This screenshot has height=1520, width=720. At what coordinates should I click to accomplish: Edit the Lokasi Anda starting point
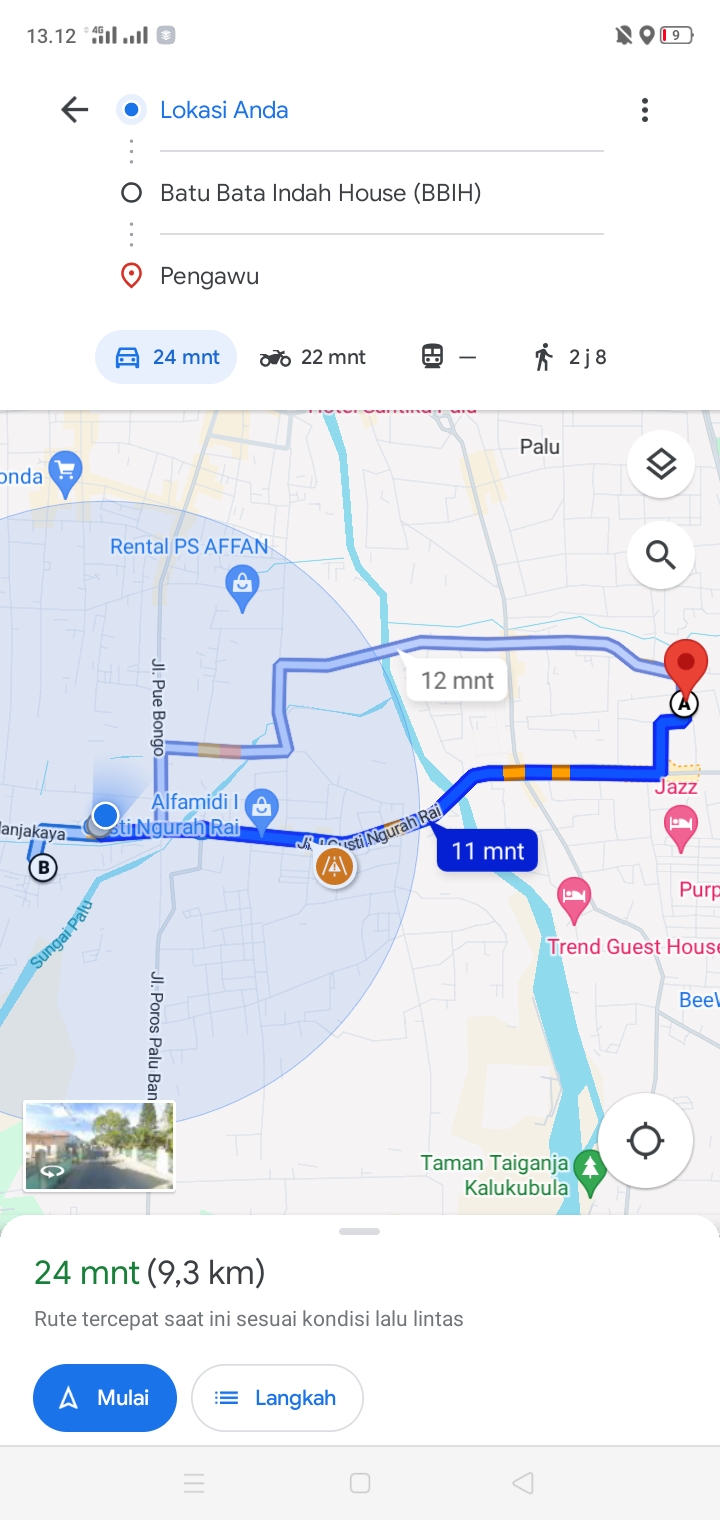click(x=381, y=110)
